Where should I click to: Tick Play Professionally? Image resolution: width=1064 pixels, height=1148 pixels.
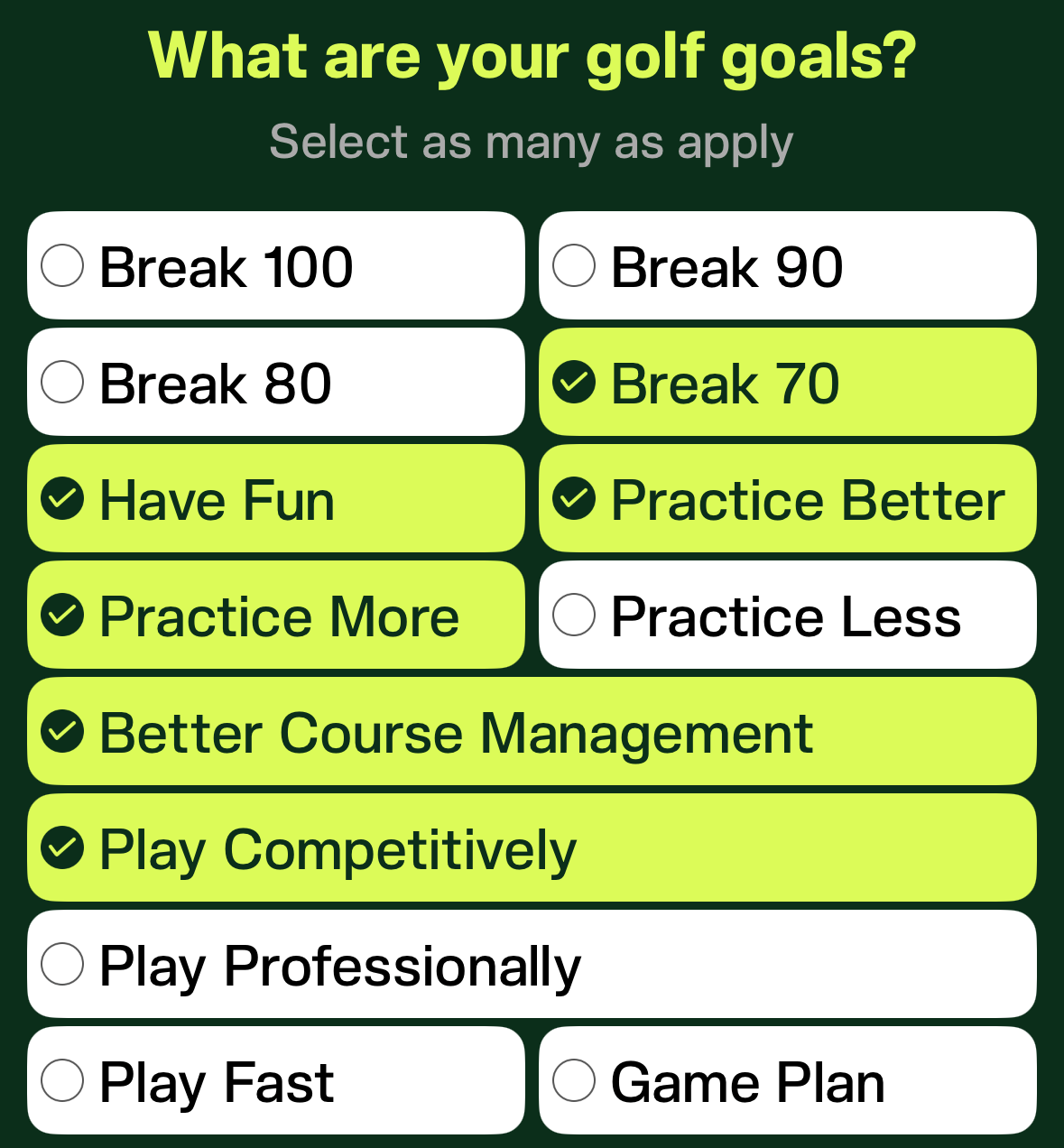click(532, 964)
